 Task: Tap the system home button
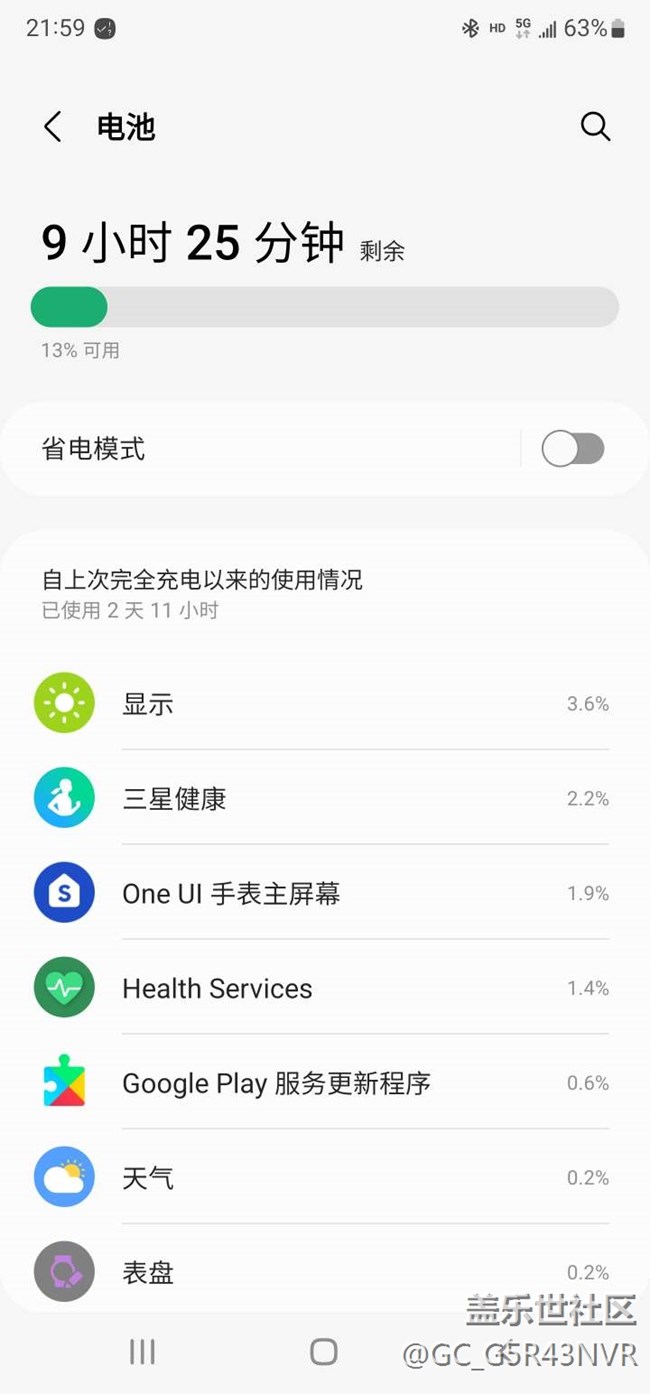(323, 1352)
